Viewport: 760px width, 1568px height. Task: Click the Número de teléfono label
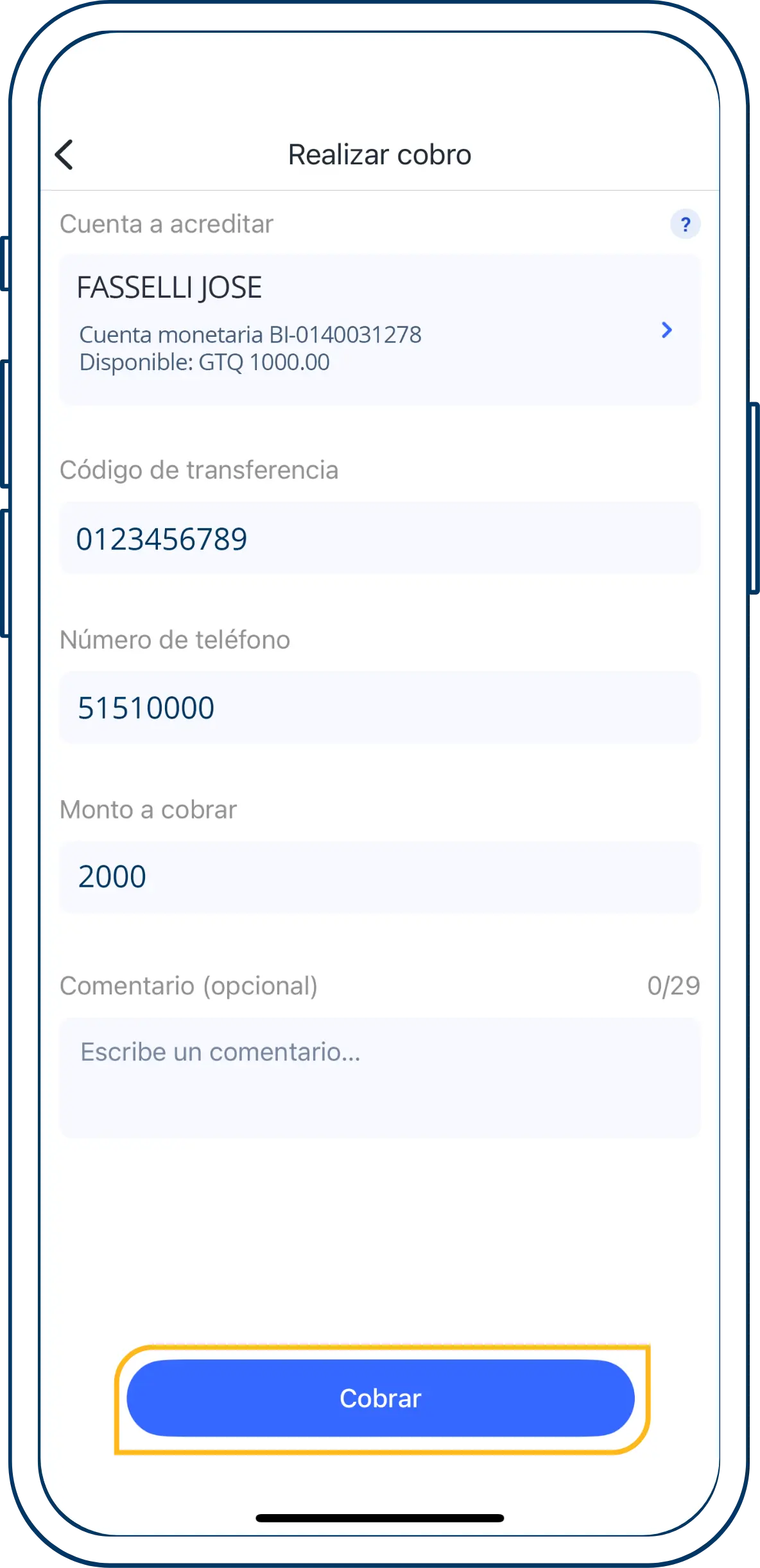coord(175,639)
